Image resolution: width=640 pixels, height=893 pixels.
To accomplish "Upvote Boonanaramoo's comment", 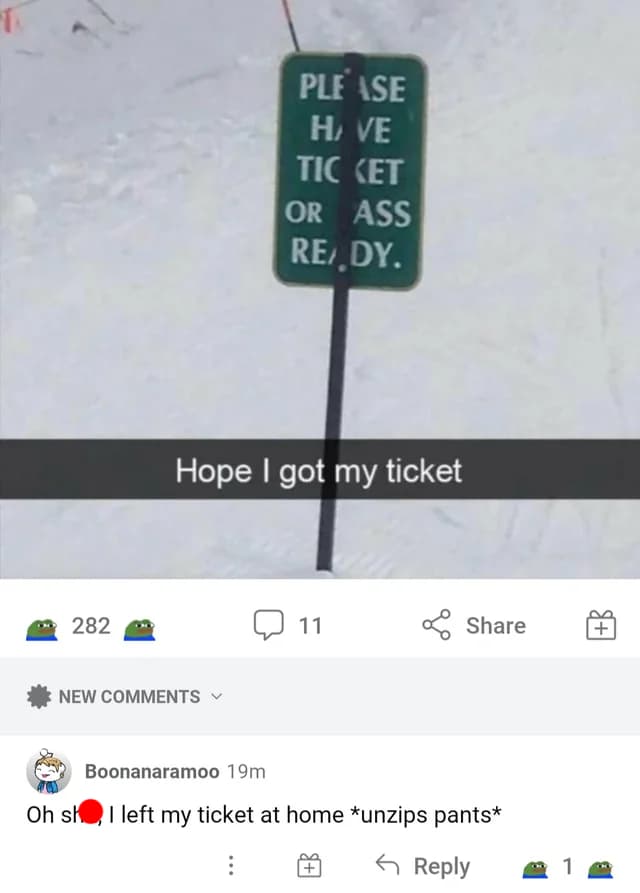I will pos(536,866).
